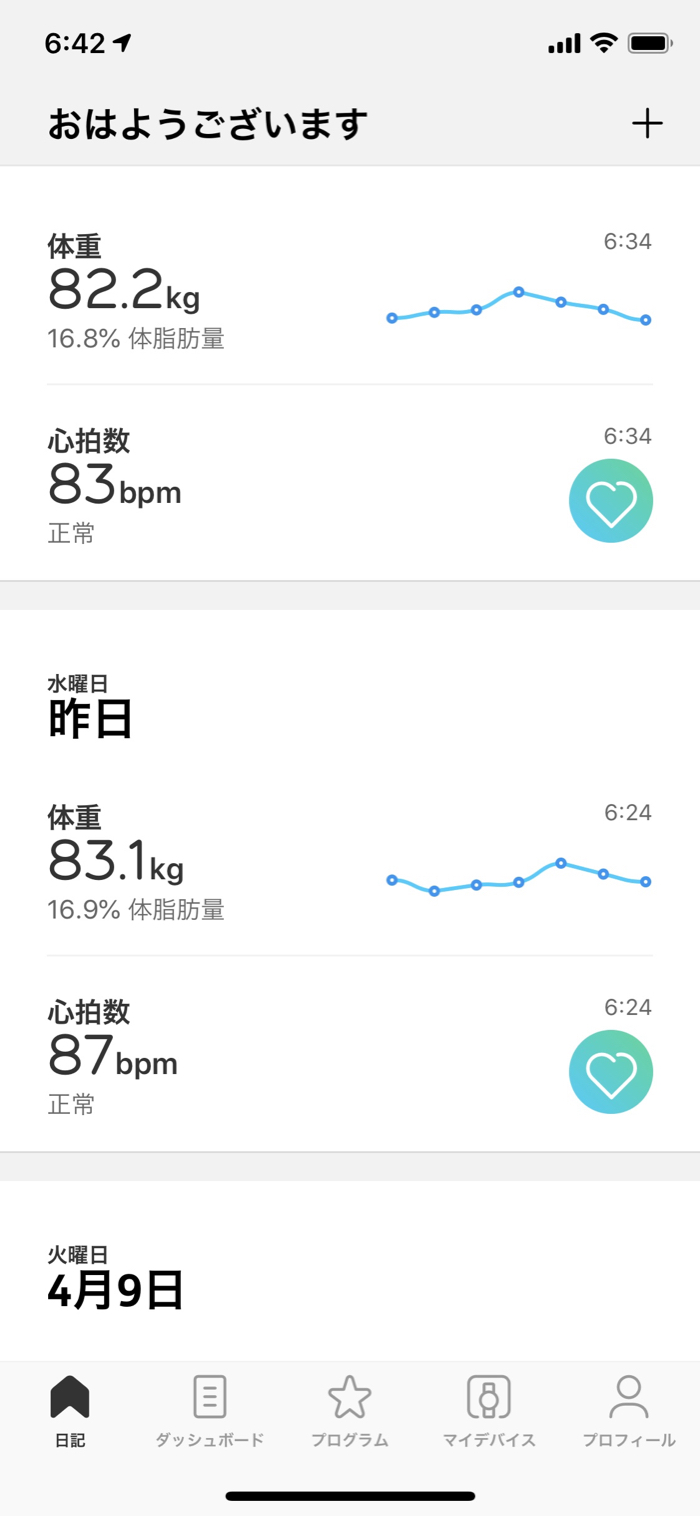
Task: Open today's 83bpm heart rate entry
Action: [350, 486]
